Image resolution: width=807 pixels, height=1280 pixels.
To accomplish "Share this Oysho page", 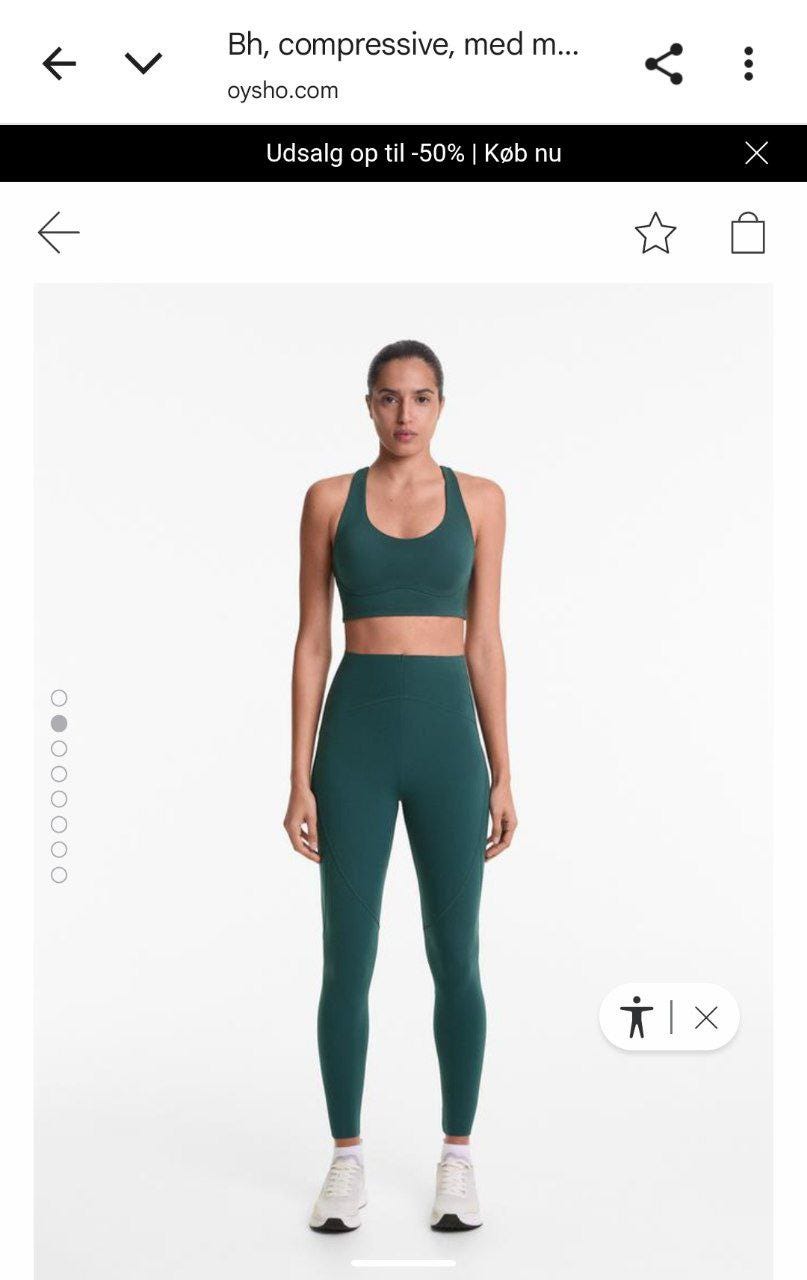I will [663, 64].
